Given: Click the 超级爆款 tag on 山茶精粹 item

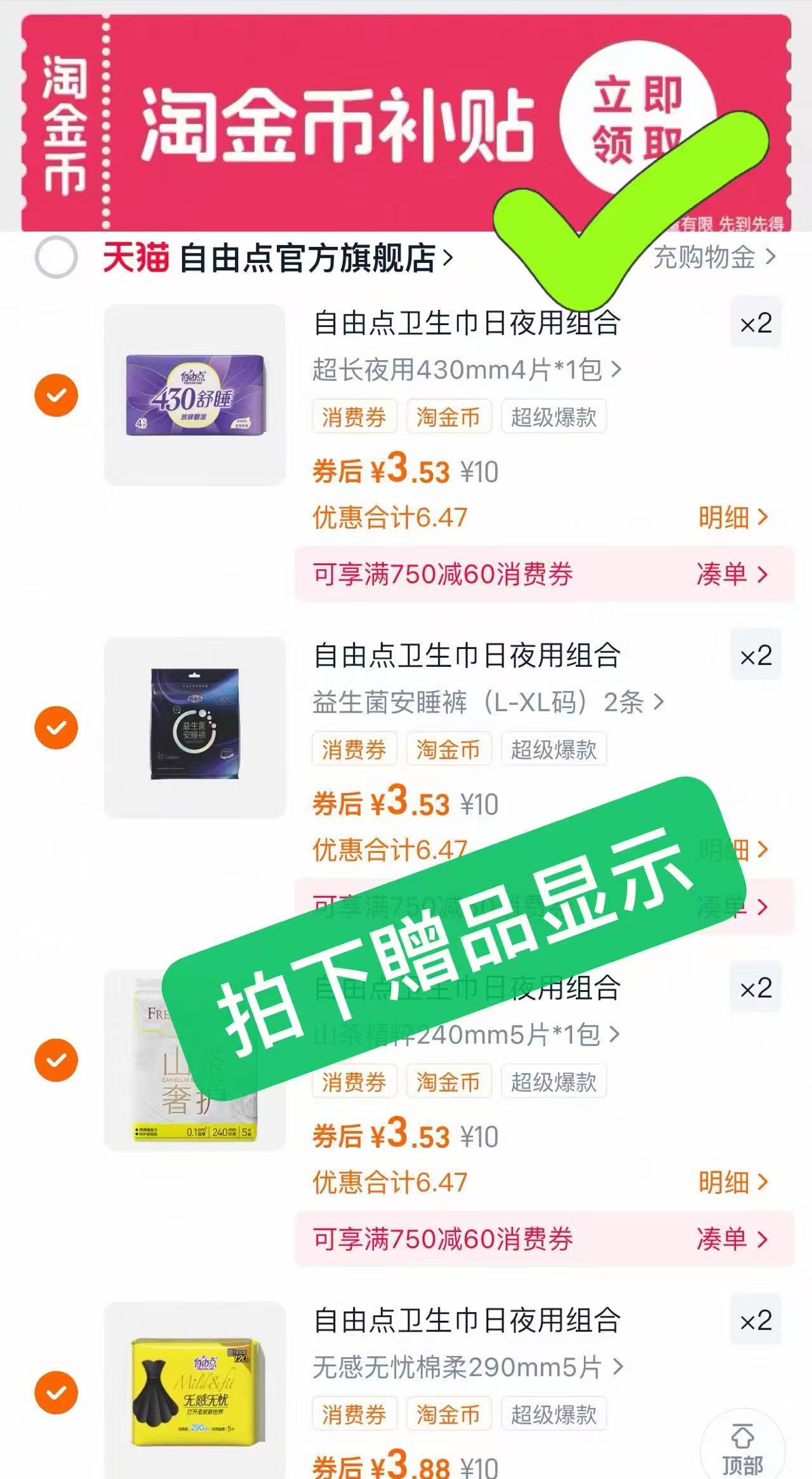Looking at the screenshot, I should [x=555, y=1081].
